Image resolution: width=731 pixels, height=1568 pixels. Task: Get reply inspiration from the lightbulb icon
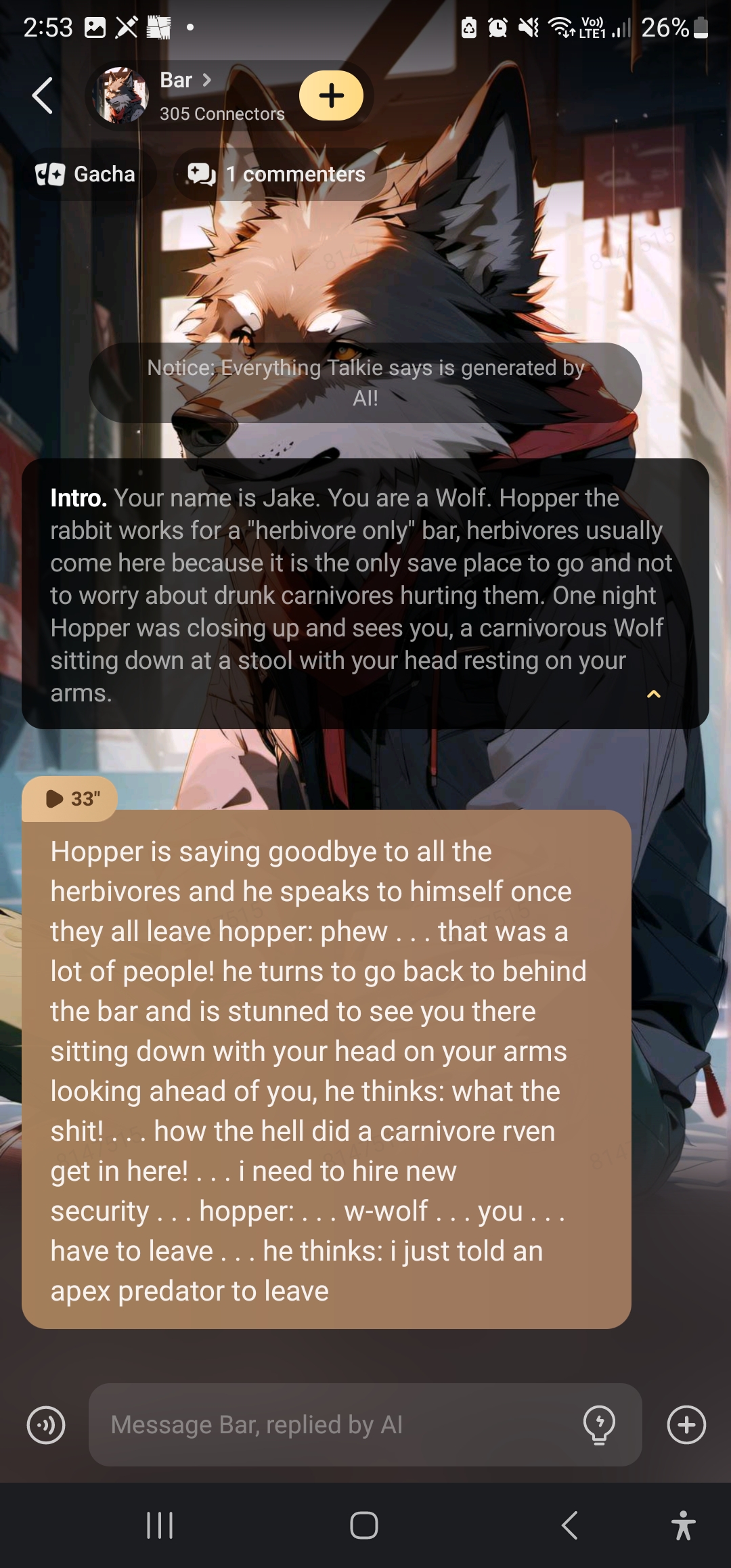pyautogui.click(x=599, y=1425)
